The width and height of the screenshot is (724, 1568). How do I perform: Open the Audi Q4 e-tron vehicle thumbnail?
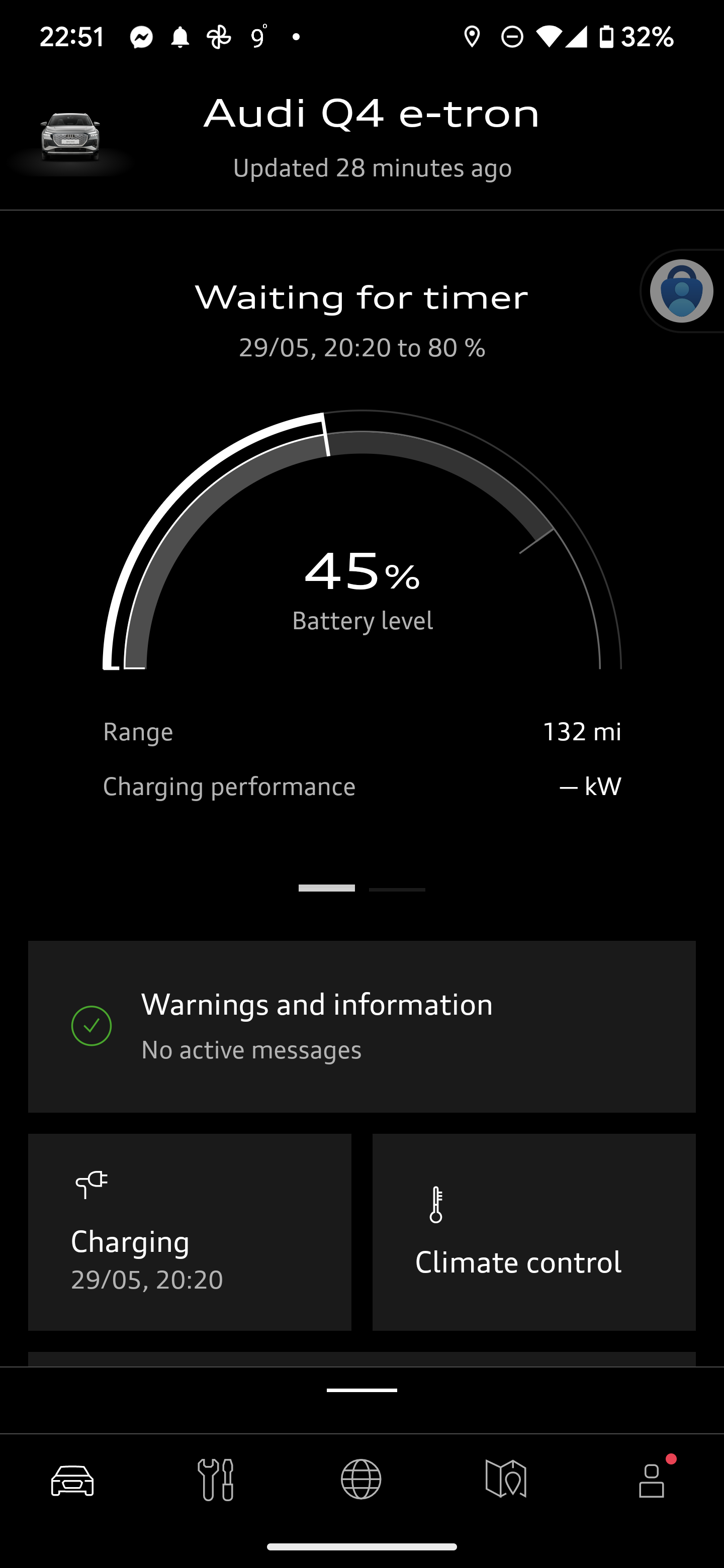click(70, 138)
